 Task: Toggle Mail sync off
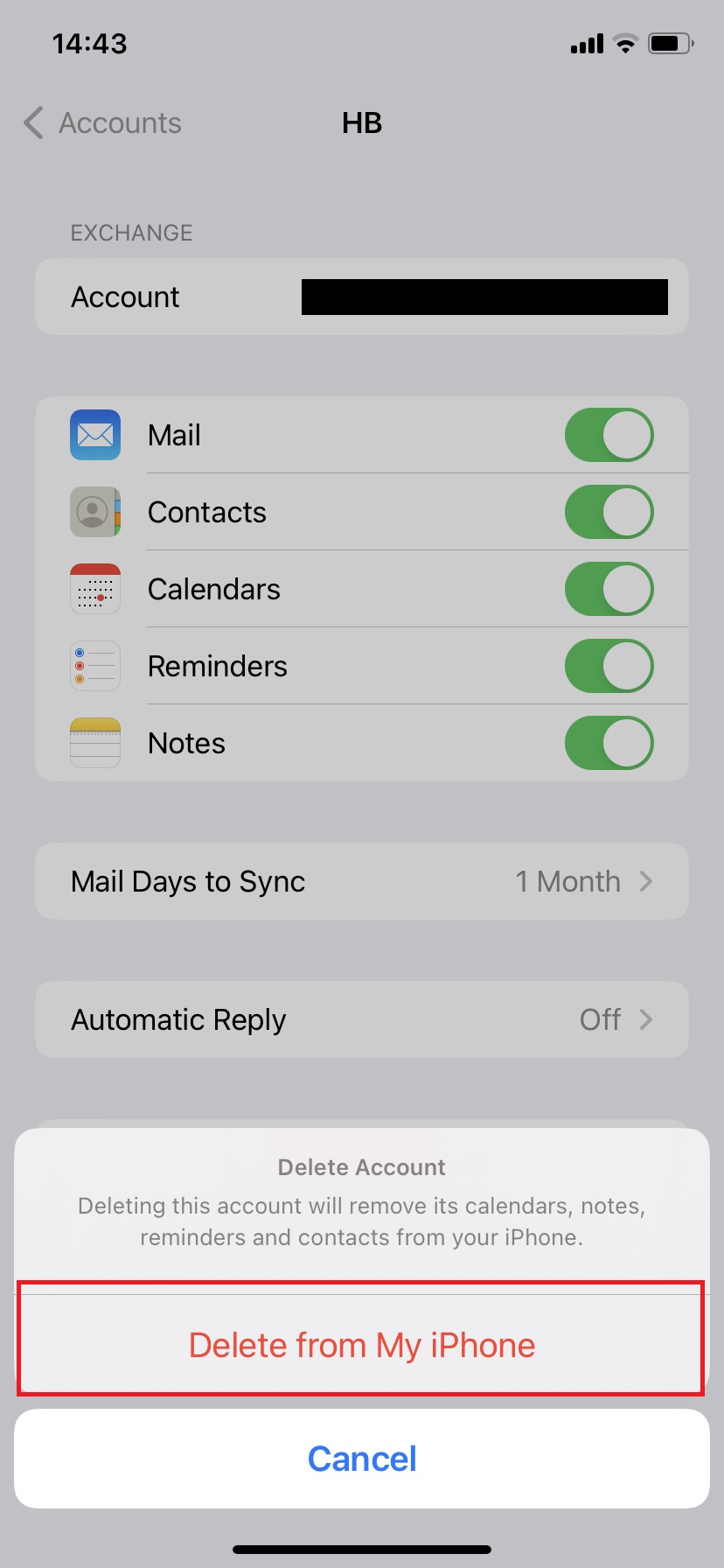609,435
